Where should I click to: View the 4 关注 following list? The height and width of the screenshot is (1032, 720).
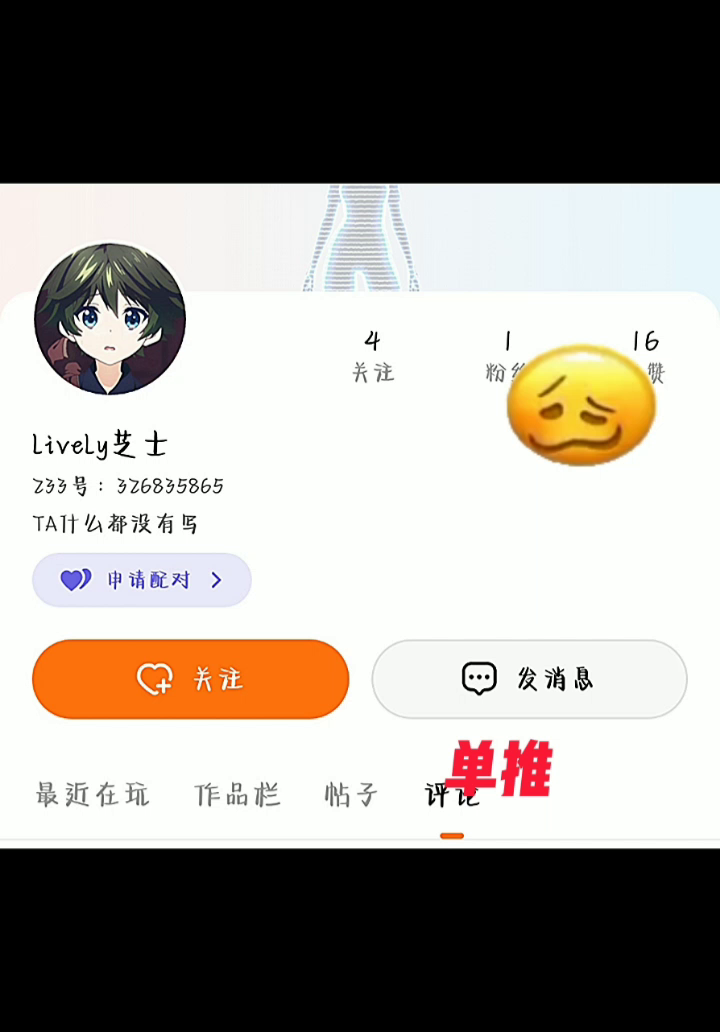click(x=373, y=356)
